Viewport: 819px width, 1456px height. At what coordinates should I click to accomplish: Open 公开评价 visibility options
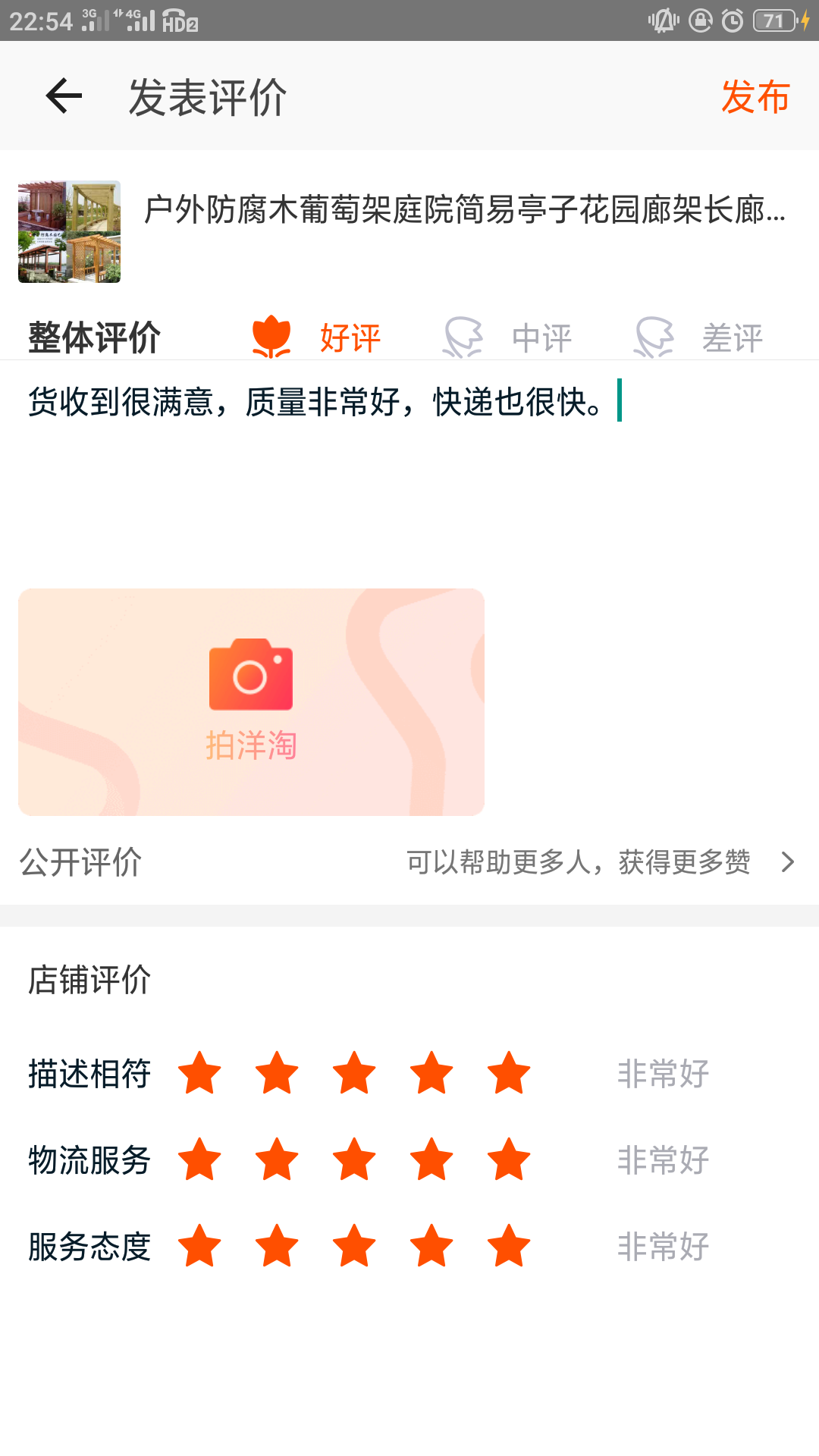409,862
